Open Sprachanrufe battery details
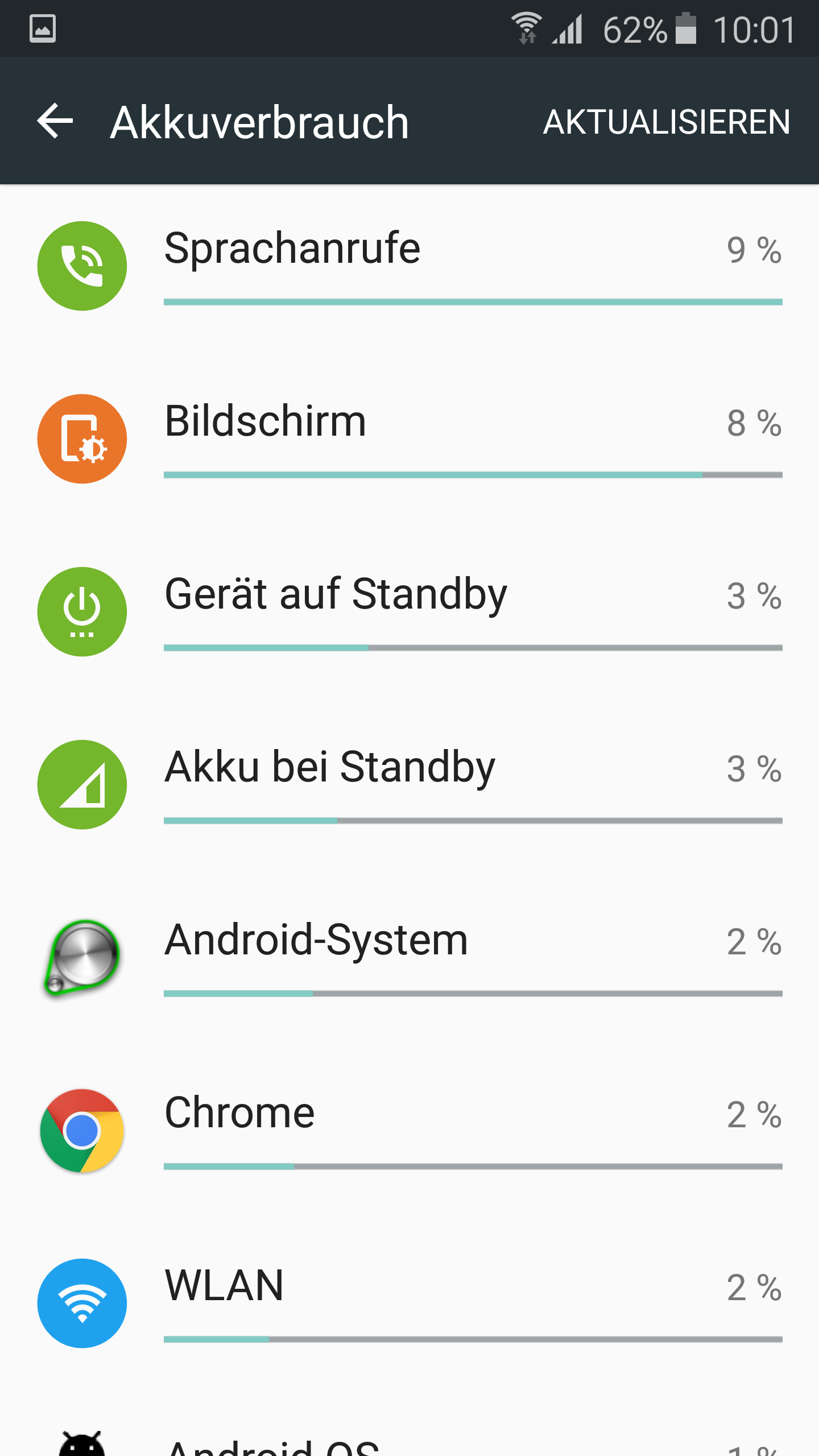 (x=409, y=266)
